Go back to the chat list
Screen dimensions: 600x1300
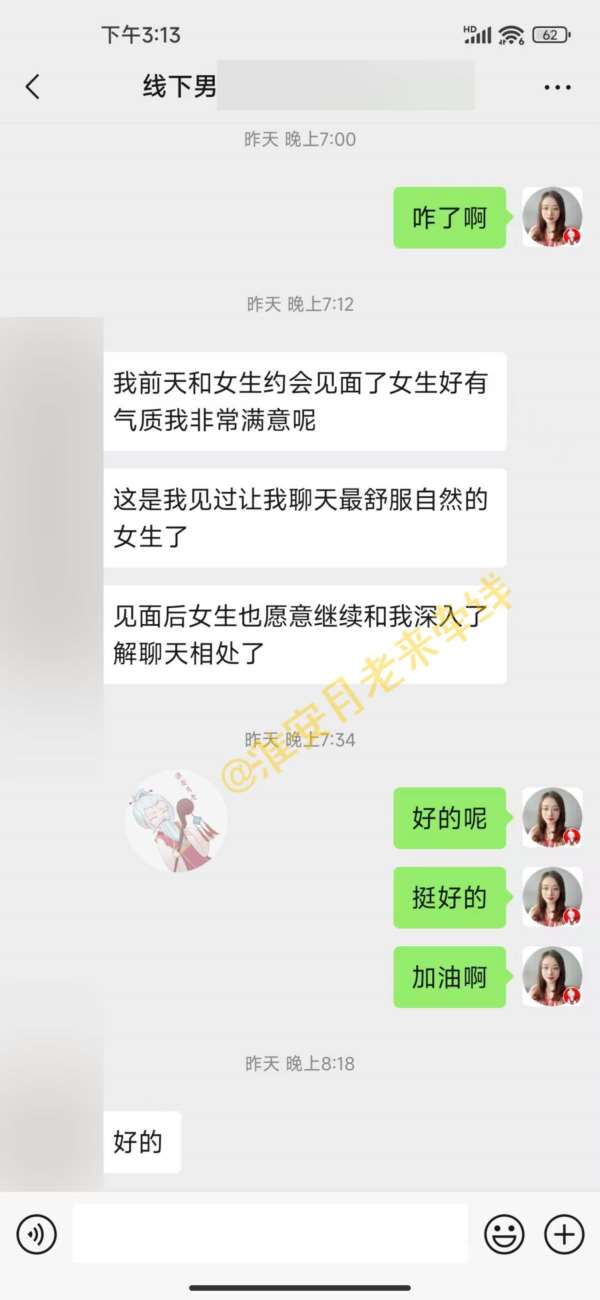(x=33, y=87)
